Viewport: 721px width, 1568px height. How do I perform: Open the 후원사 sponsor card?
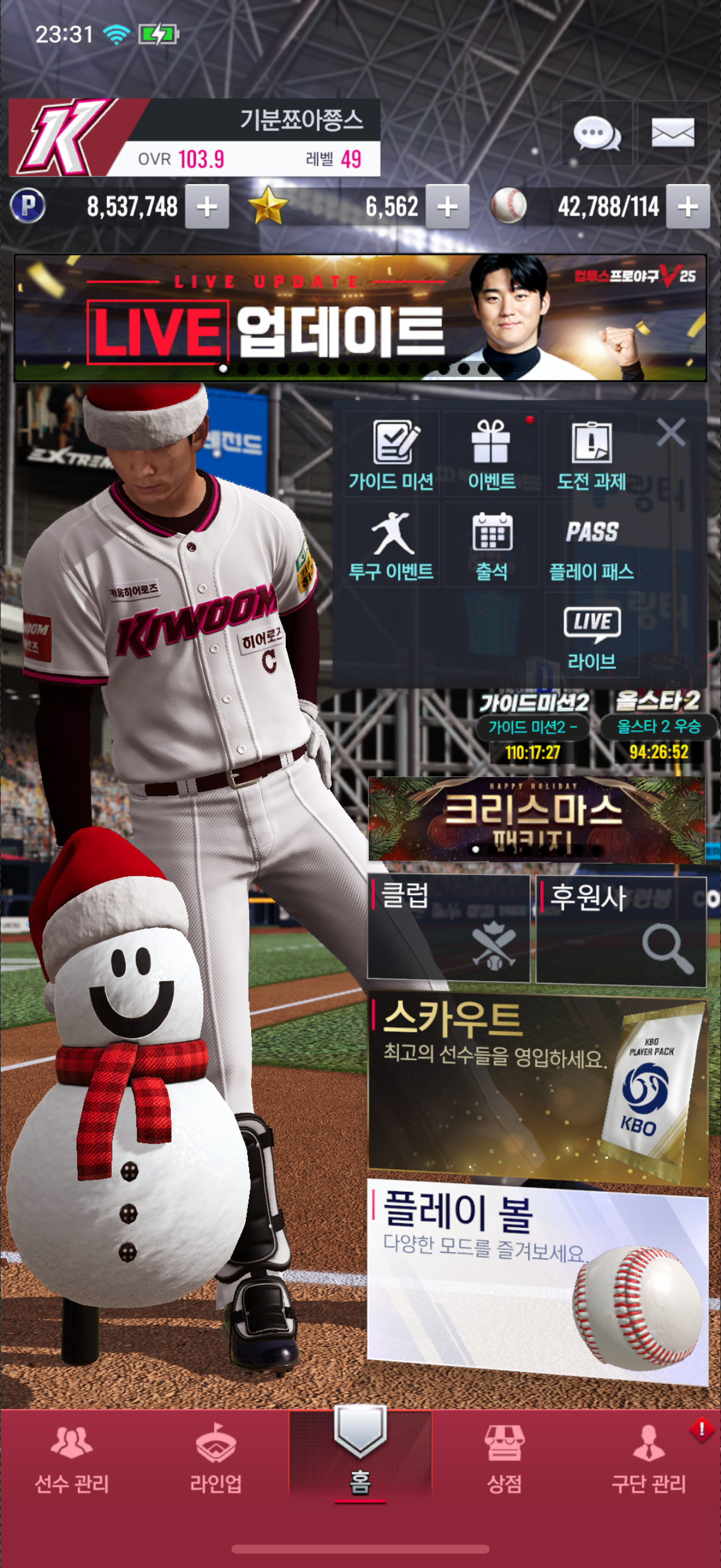point(621,928)
